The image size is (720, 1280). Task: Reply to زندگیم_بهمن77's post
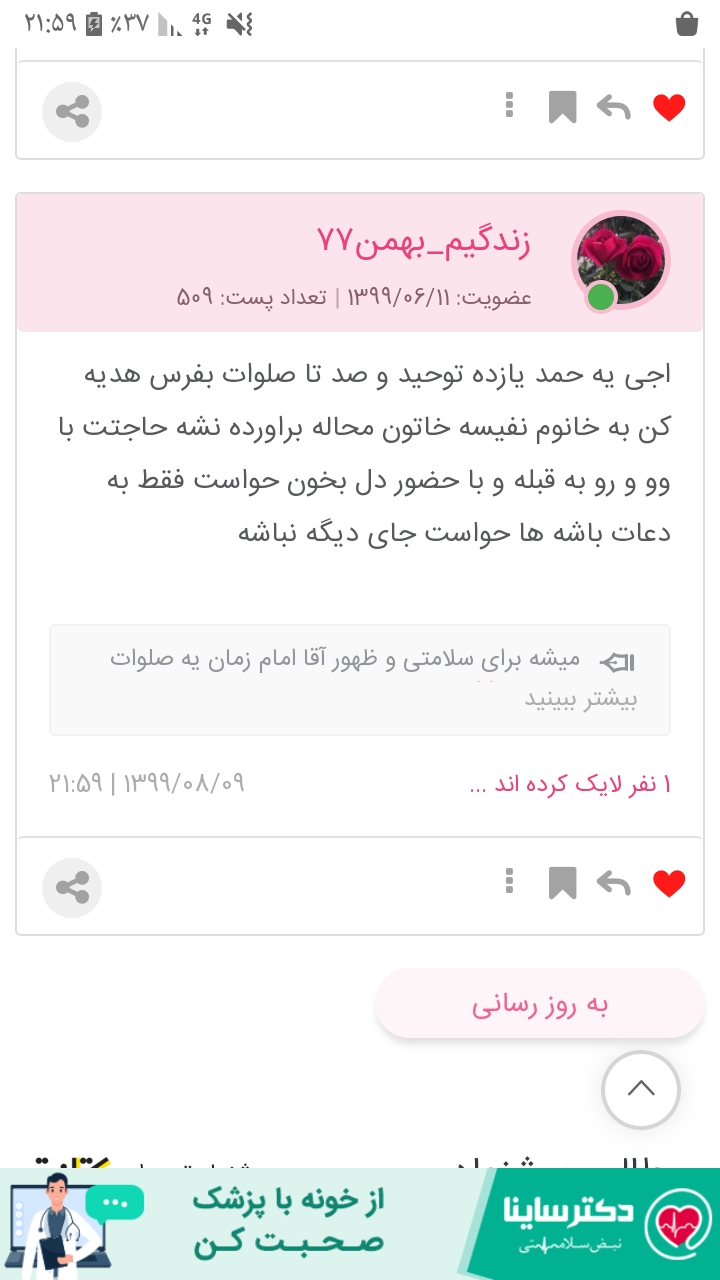coord(613,884)
